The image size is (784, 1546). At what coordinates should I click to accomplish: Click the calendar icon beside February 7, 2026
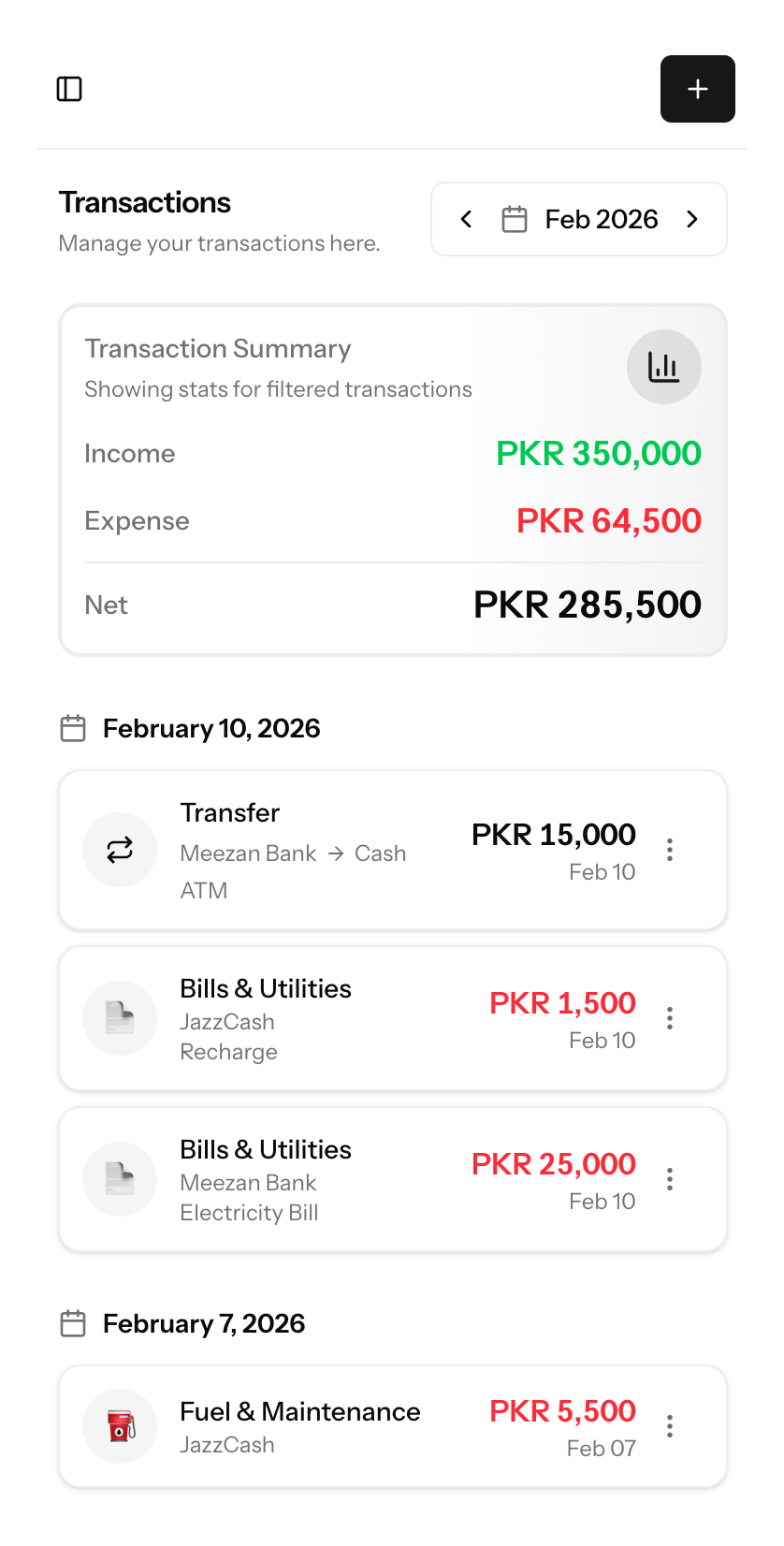(x=72, y=1323)
